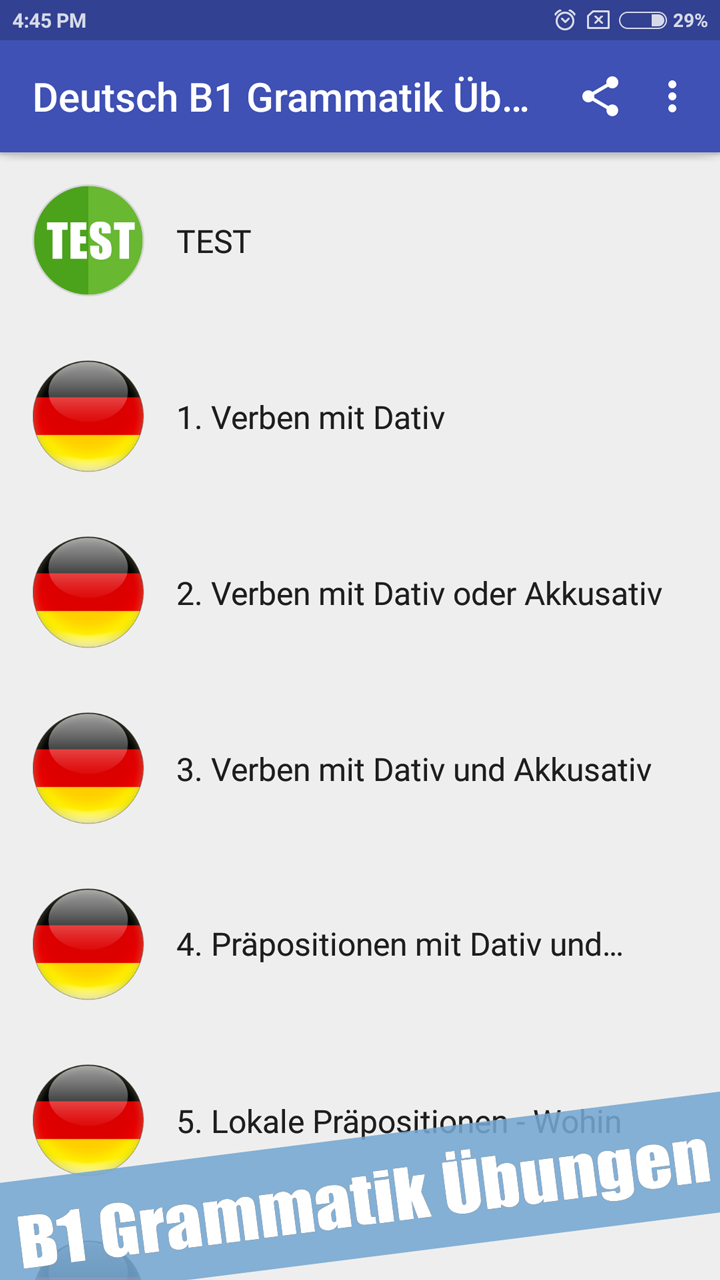The height and width of the screenshot is (1280, 720).
Task: Tap the app title 'Deutsch B1 Grammatik Üb…'
Action: [281, 96]
